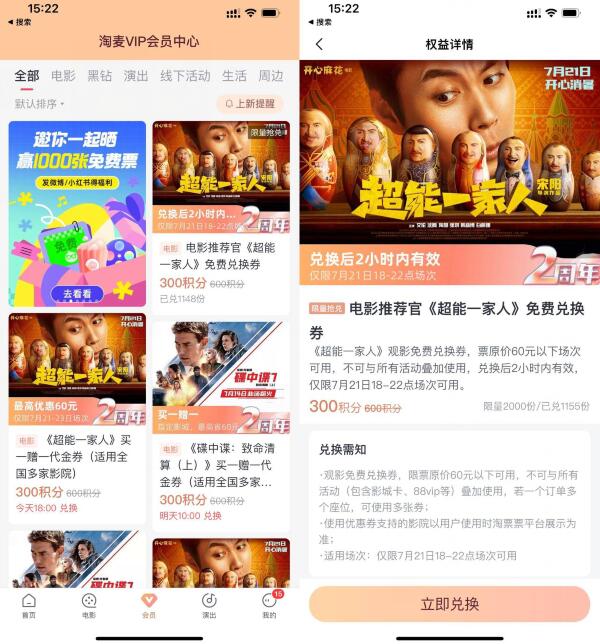Select 会员 in the bottom navigation
This screenshot has height=644, width=600.
tap(149, 604)
